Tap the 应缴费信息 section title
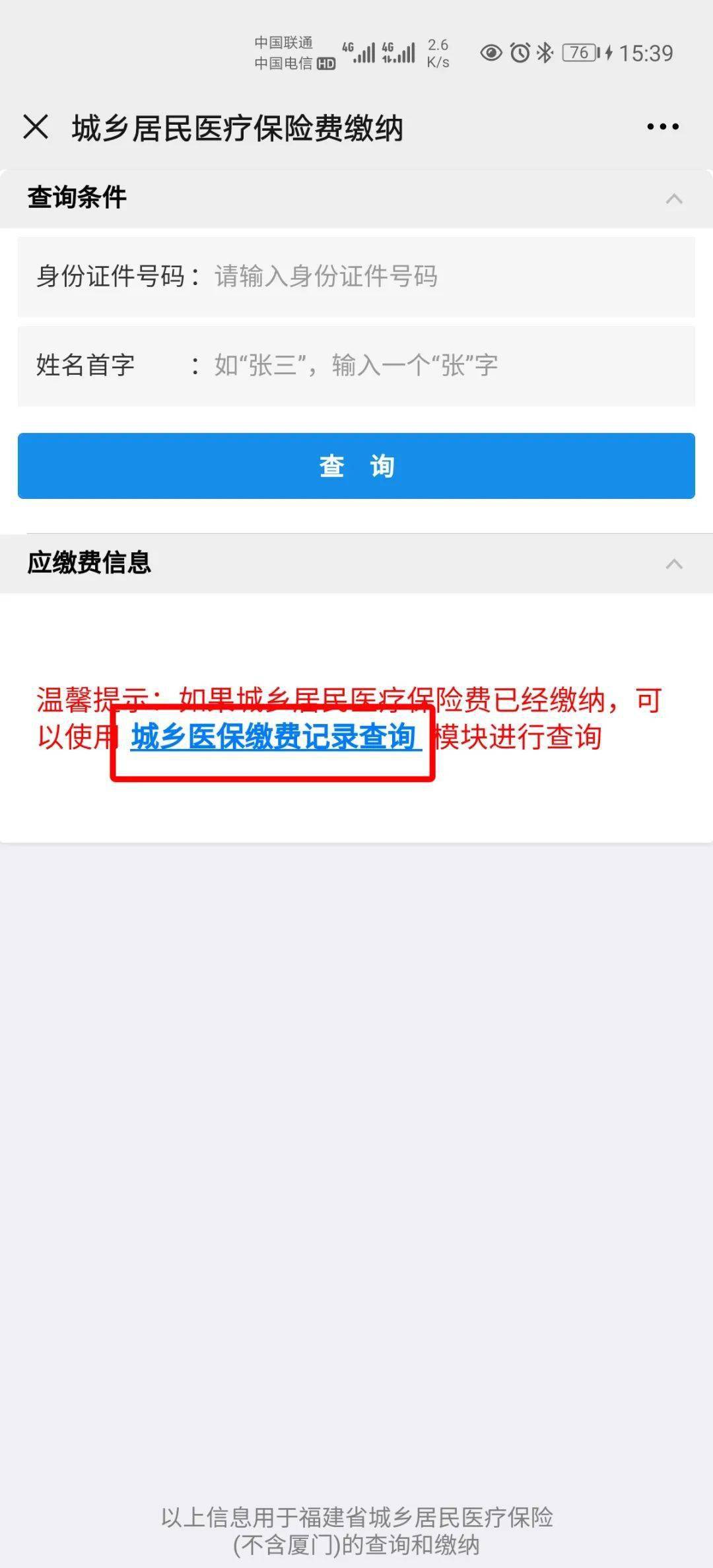The height and width of the screenshot is (1568, 713). [x=89, y=564]
